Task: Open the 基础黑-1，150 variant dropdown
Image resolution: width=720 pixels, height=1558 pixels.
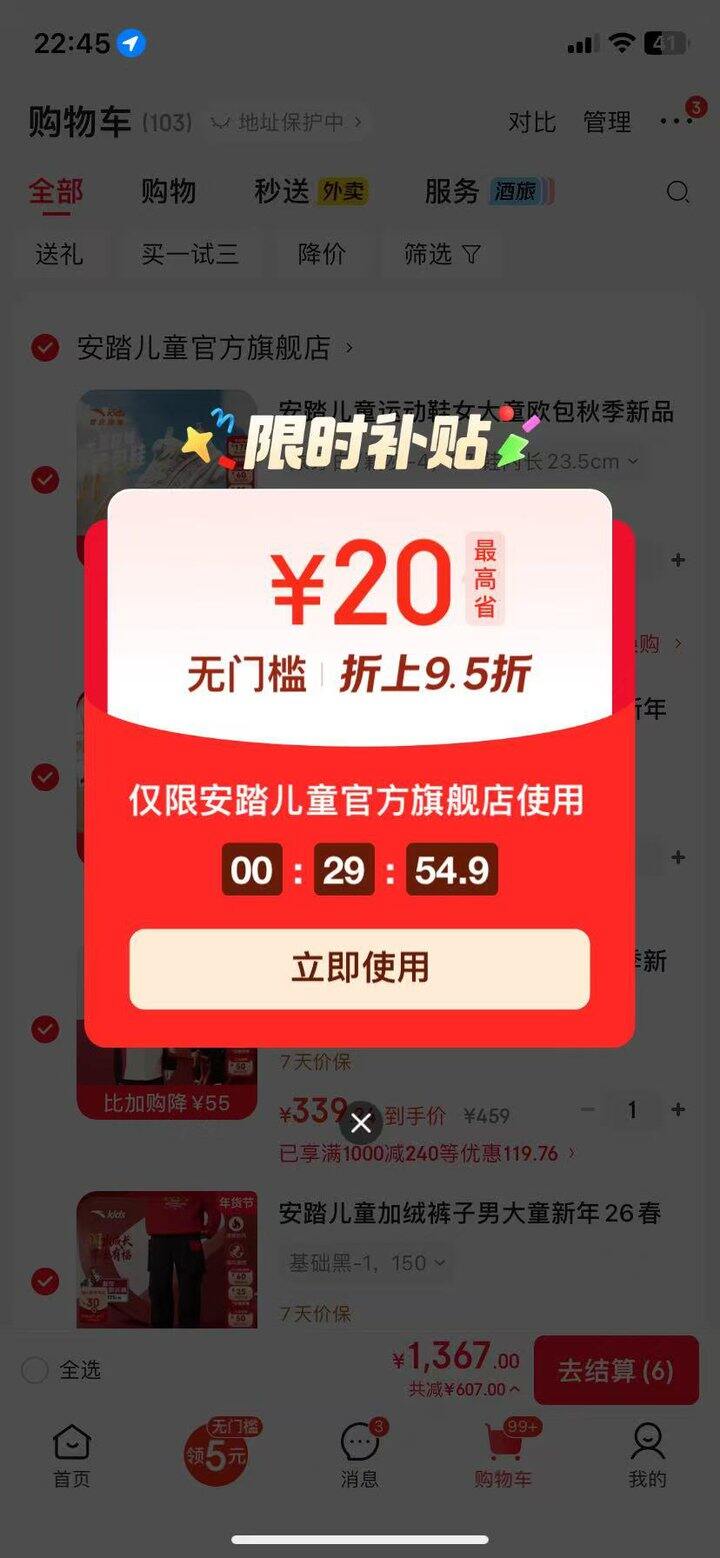Action: click(x=367, y=1263)
